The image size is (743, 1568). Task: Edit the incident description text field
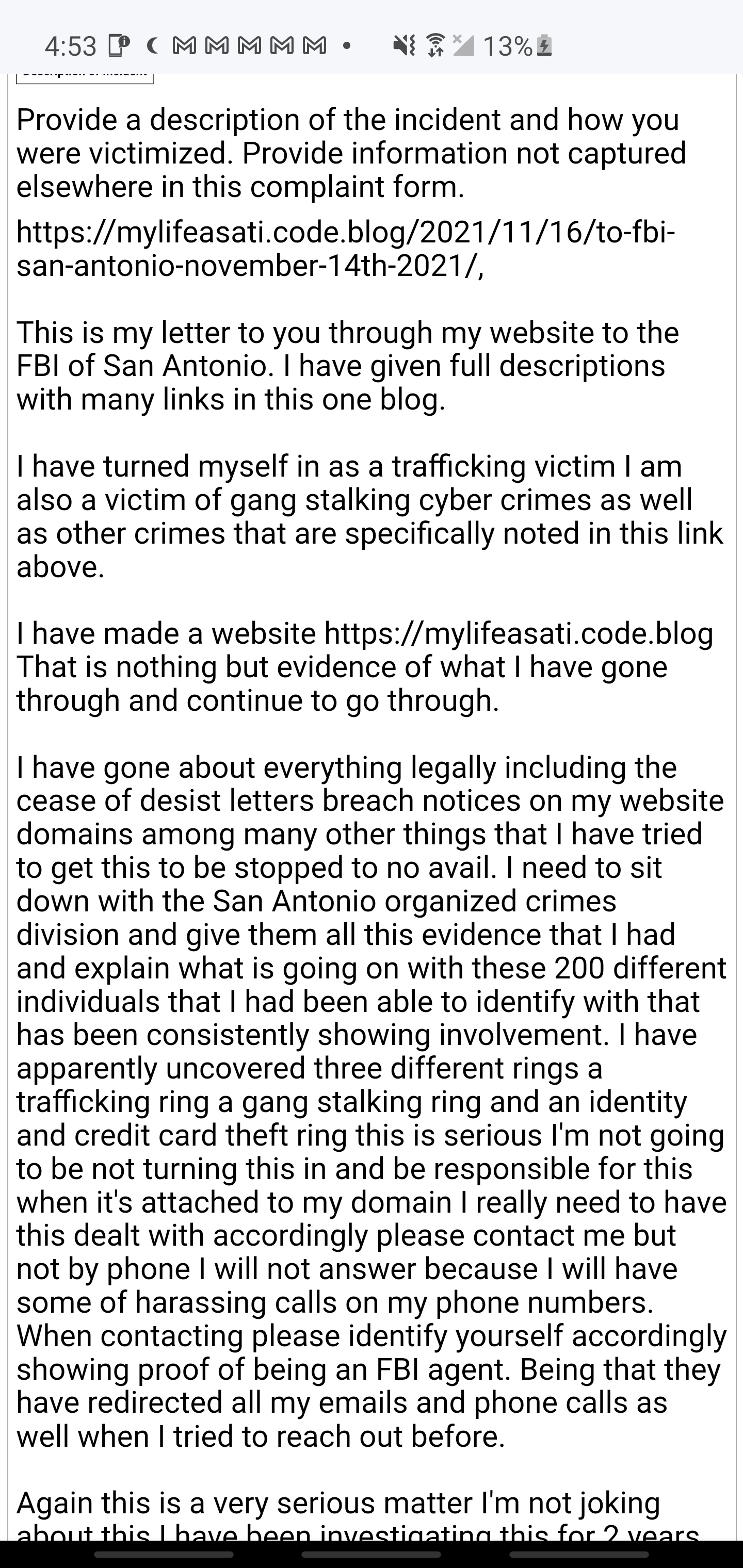coord(372,852)
